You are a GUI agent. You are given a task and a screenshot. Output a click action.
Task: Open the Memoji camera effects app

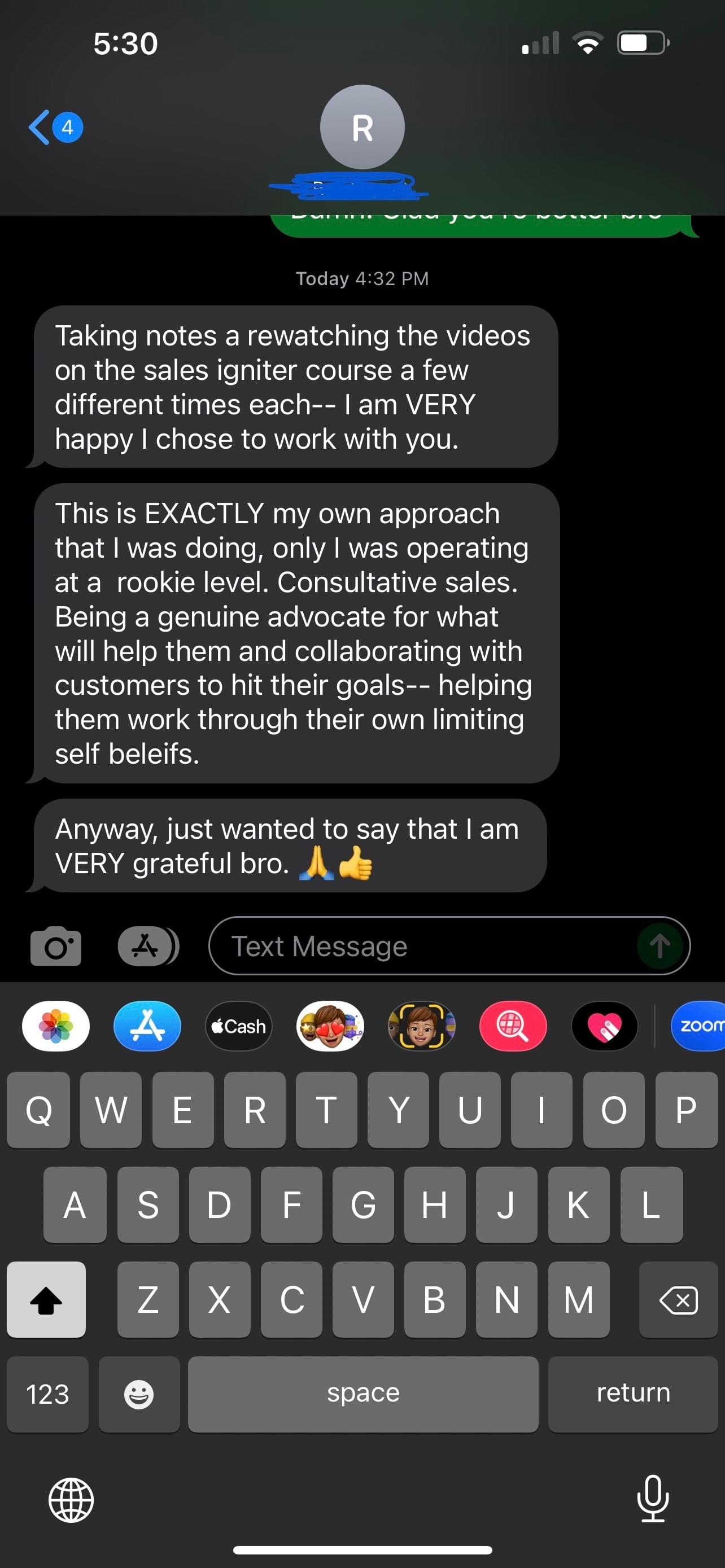point(421,1026)
